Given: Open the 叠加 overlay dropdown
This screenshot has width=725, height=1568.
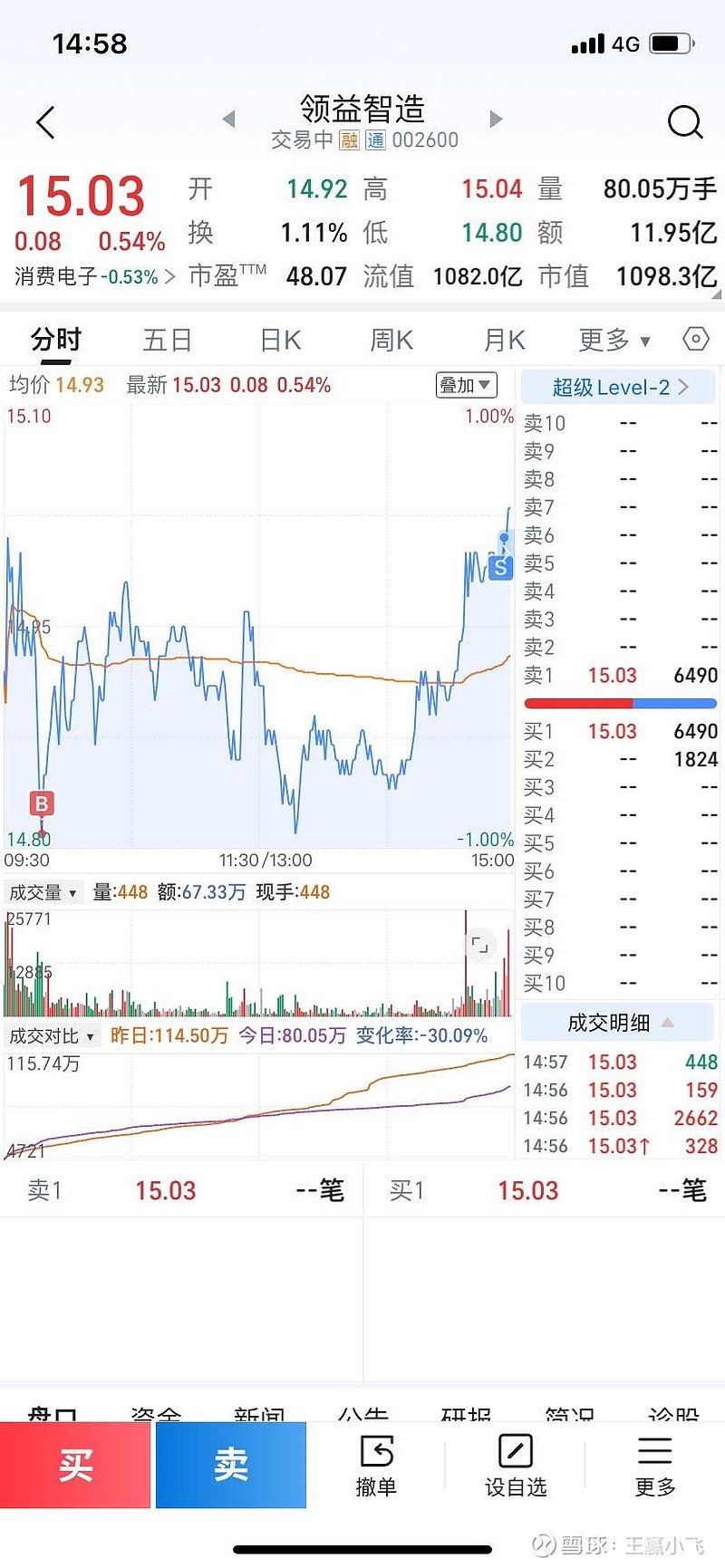Looking at the screenshot, I should coord(466,385).
